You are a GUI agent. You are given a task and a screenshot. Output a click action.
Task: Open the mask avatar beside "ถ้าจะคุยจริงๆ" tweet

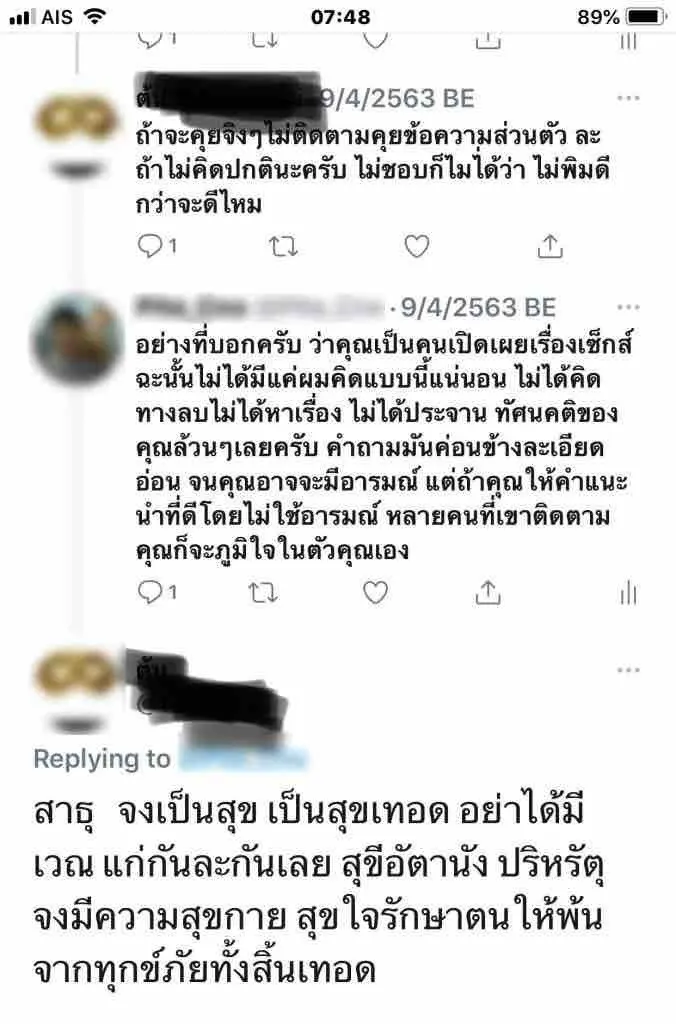[76, 123]
